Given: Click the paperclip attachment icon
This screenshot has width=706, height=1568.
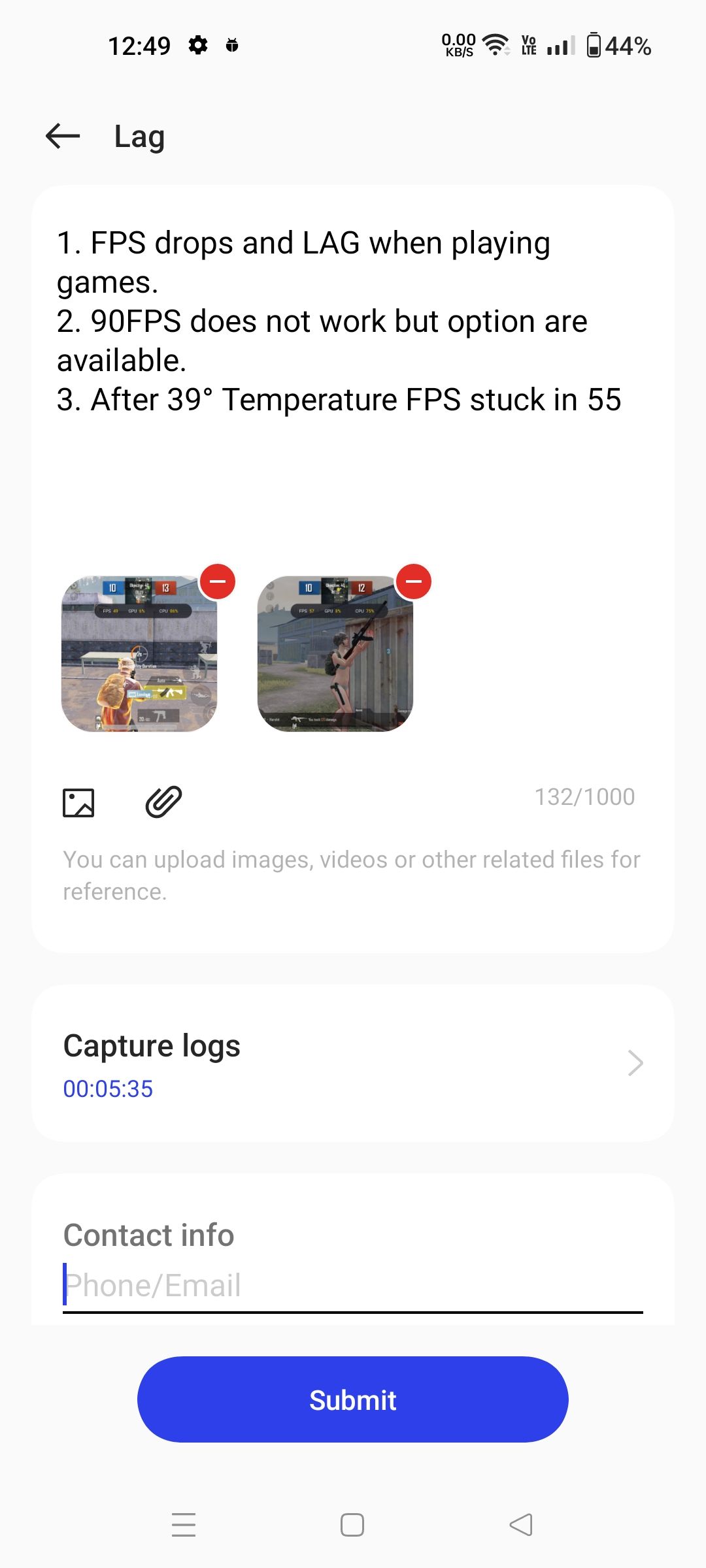Looking at the screenshot, I should tap(162, 802).
